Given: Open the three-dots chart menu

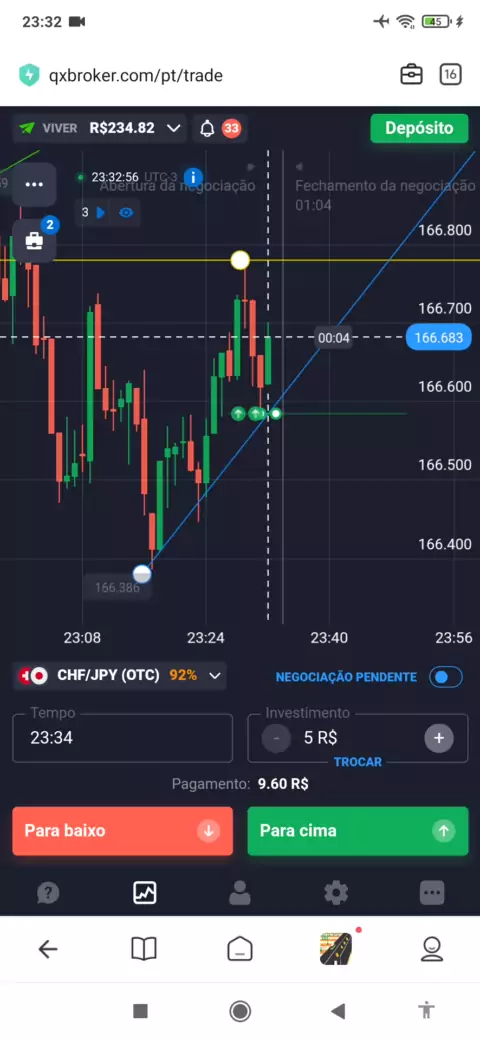Looking at the screenshot, I should point(34,184).
